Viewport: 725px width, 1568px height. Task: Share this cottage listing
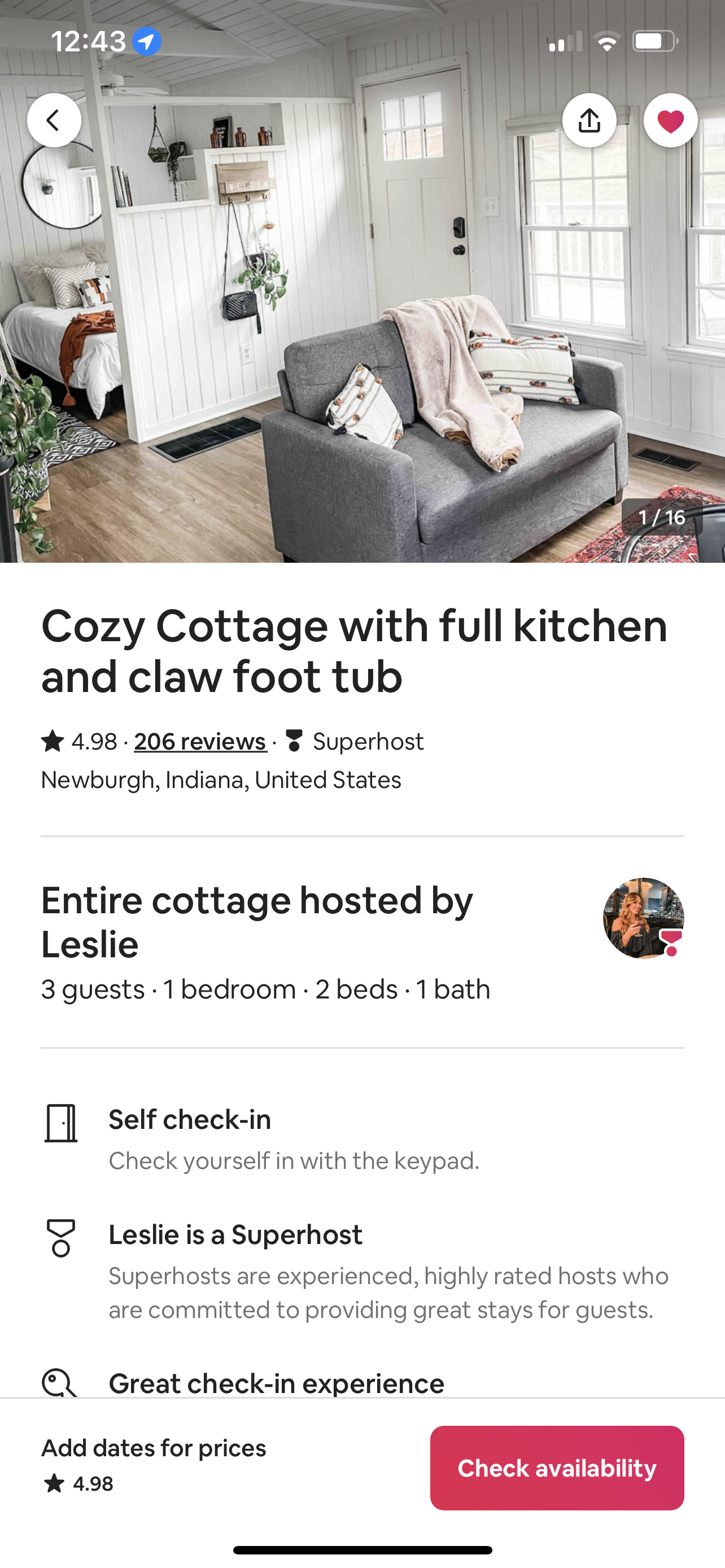tap(589, 121)
